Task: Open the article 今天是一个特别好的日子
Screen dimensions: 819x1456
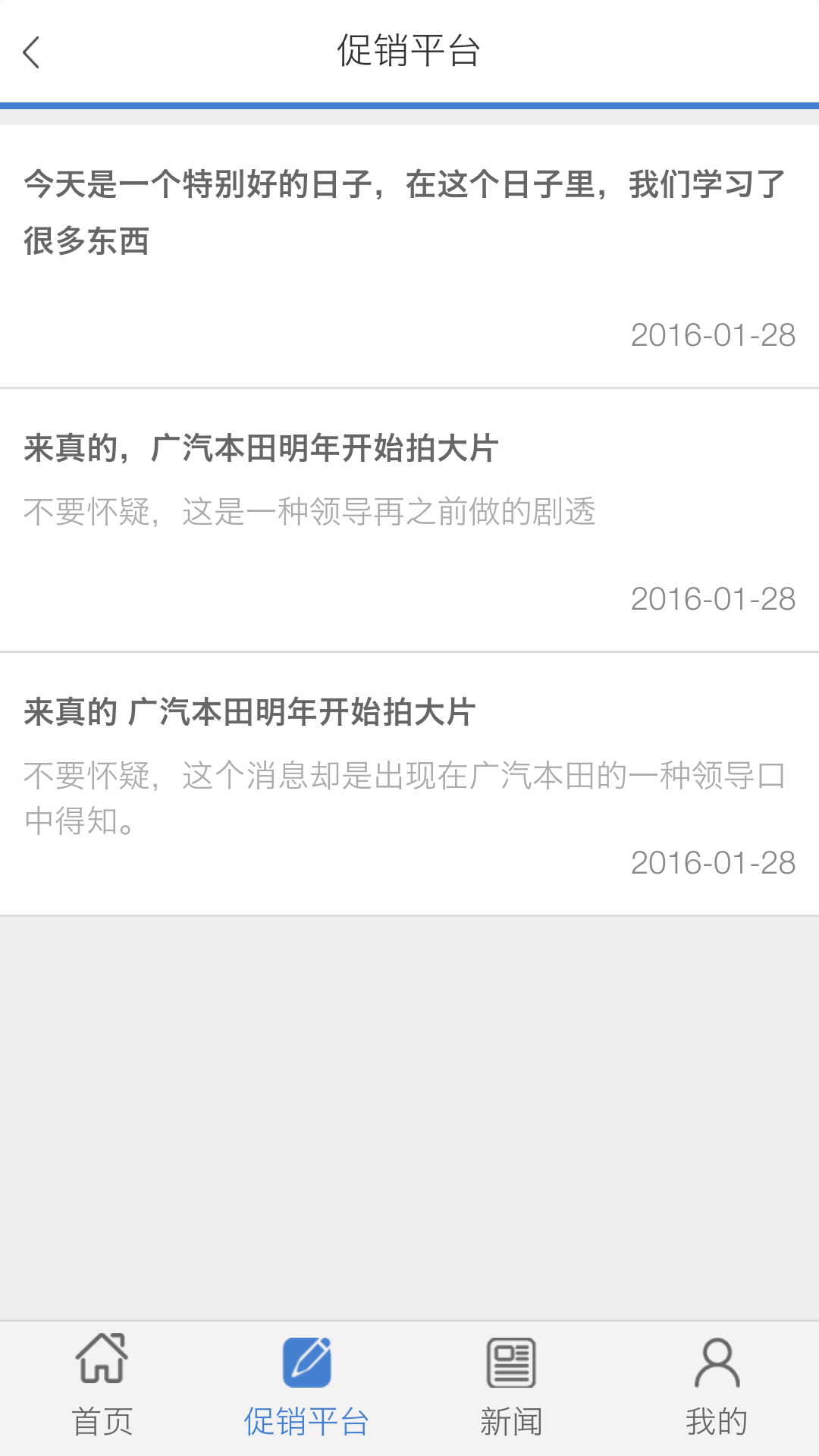Action: 409,256
